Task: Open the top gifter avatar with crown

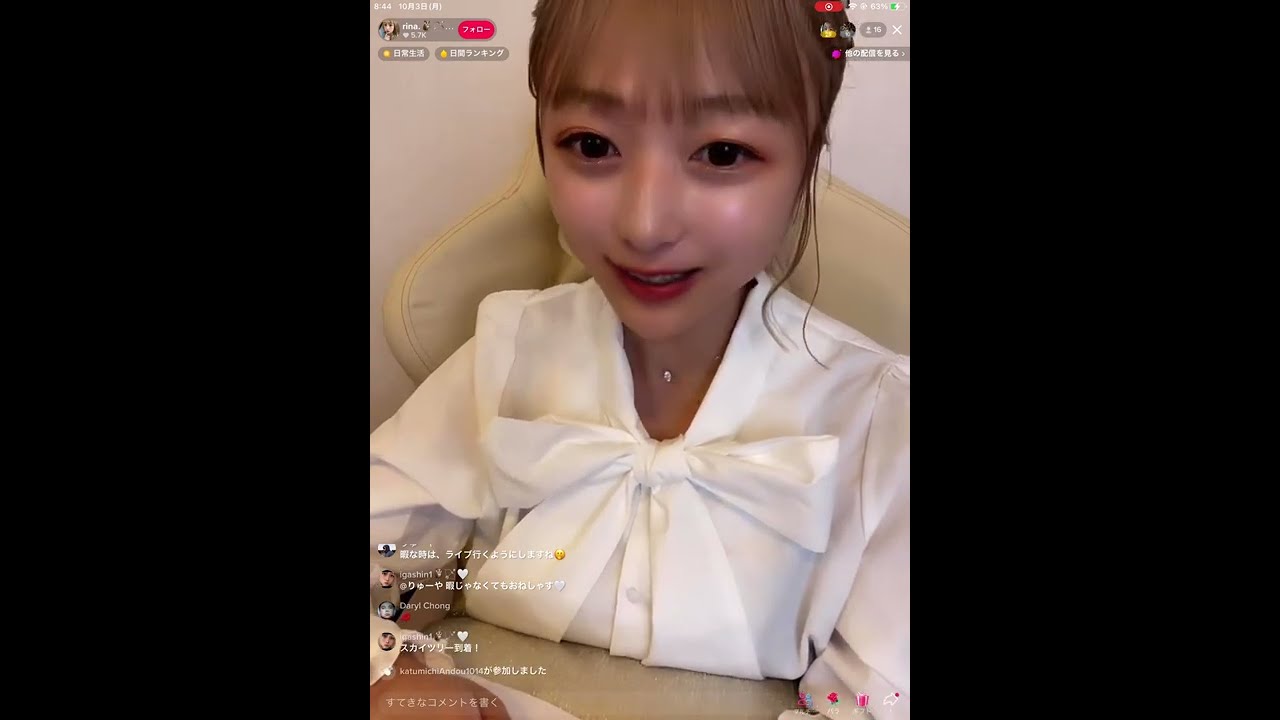Action: coord(828,30)
